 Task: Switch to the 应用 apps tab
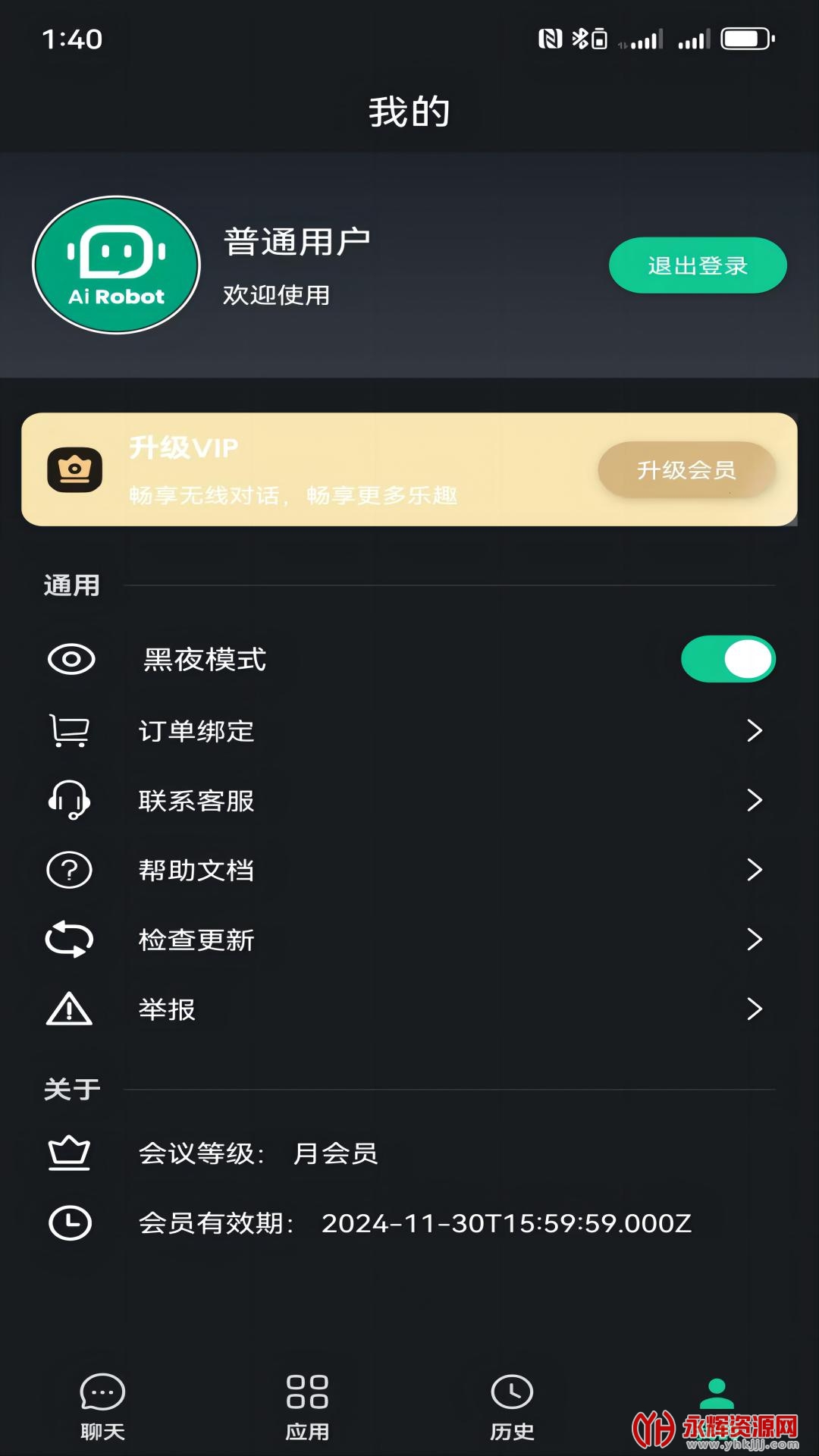point(307,1407)
